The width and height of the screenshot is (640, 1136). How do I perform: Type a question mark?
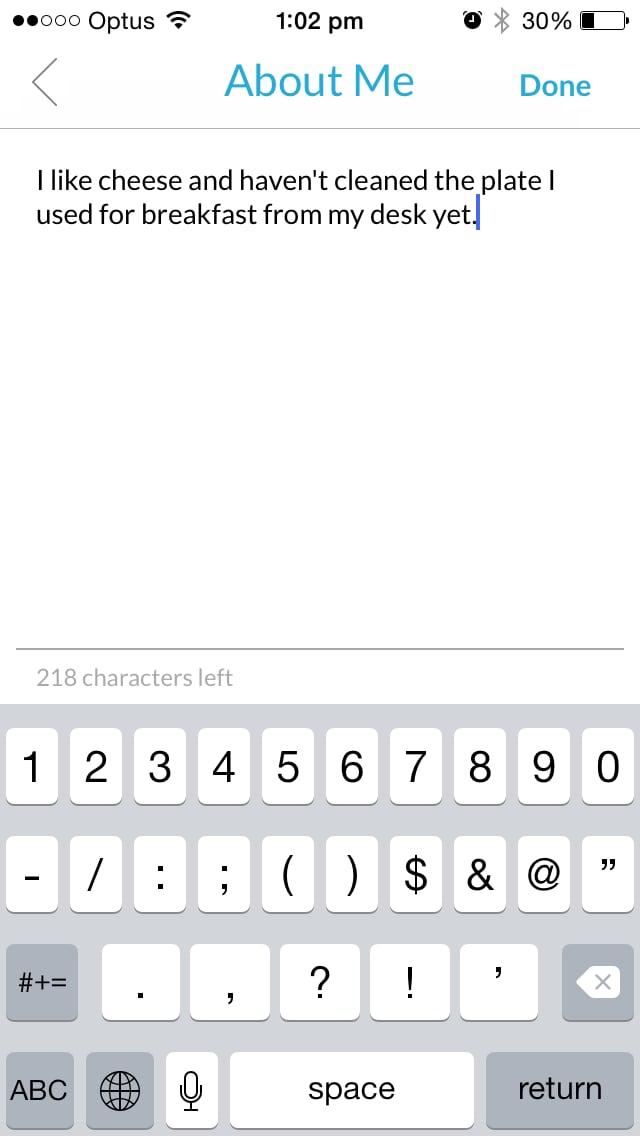320,982
